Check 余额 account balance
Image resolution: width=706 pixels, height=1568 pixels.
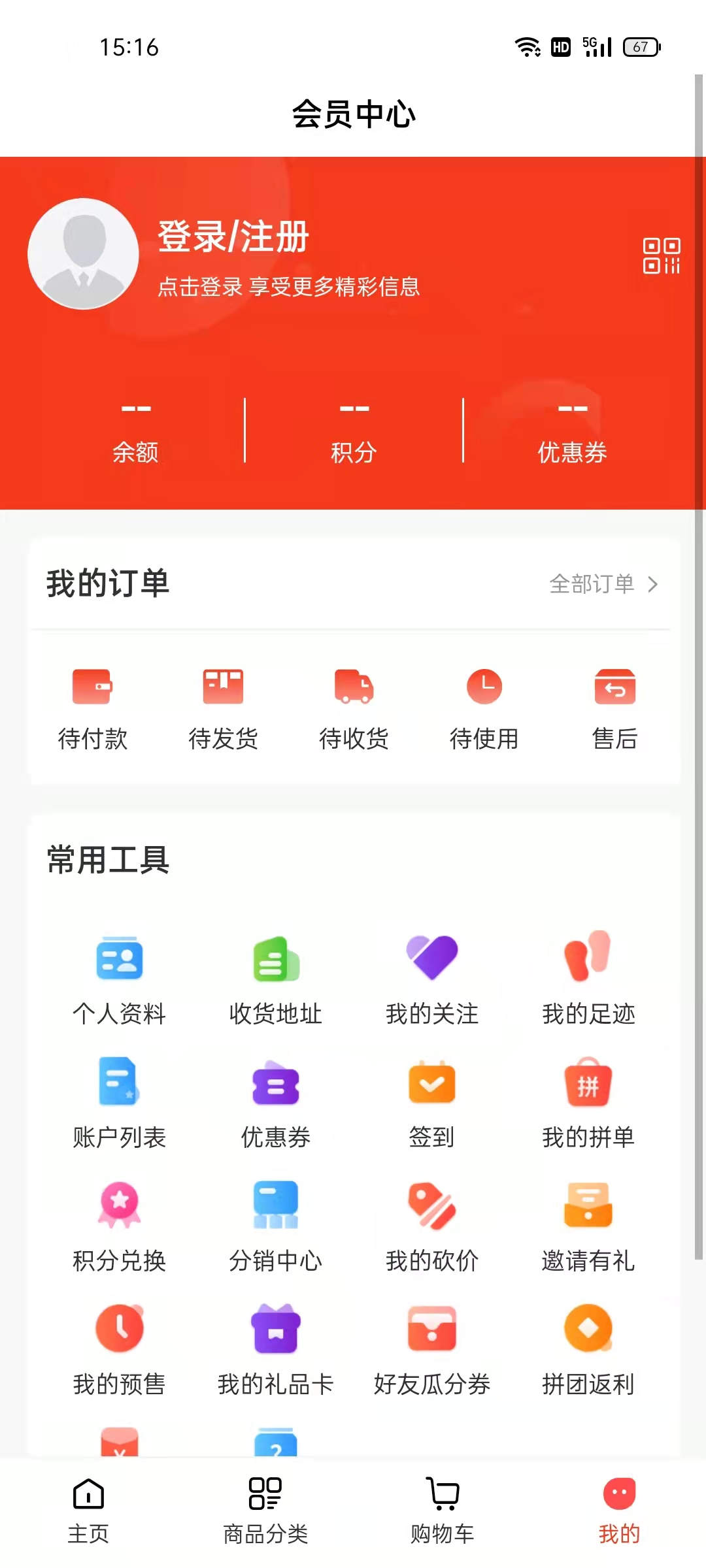point(135,431)
